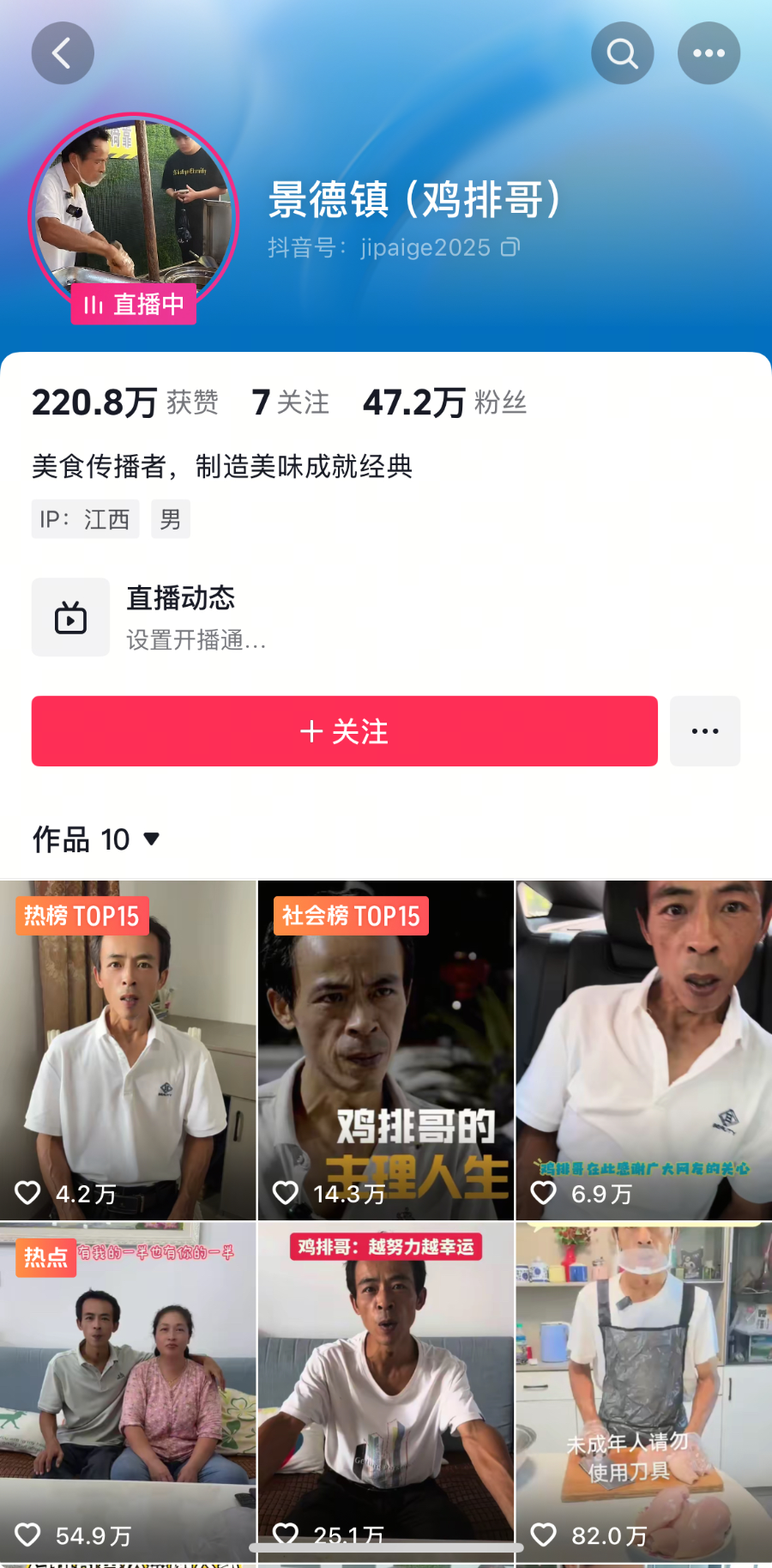Open search from the top bar
Image resolution: width=772 pixels, height=1568 pixels.
click(622, 53)
